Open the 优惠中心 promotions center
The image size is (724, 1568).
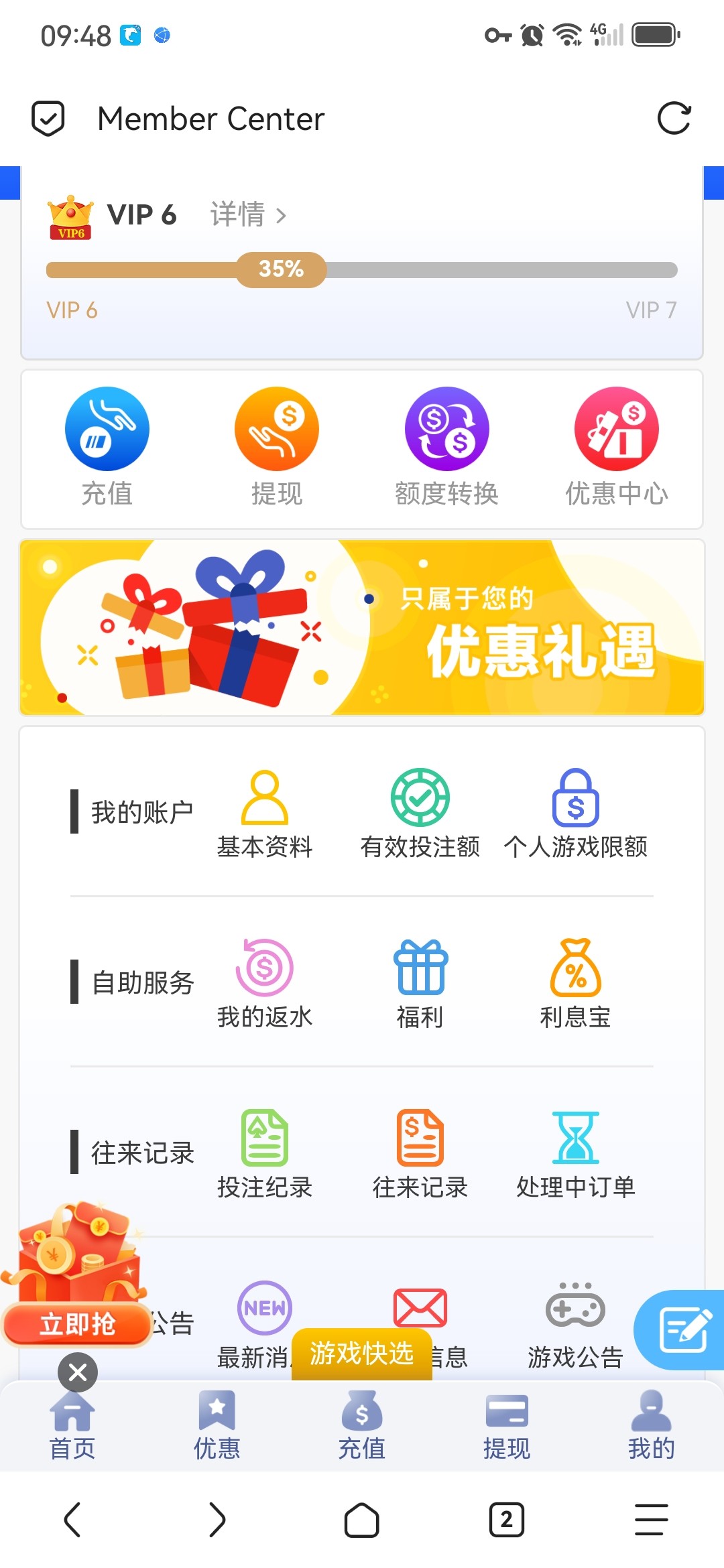(617, 429)
